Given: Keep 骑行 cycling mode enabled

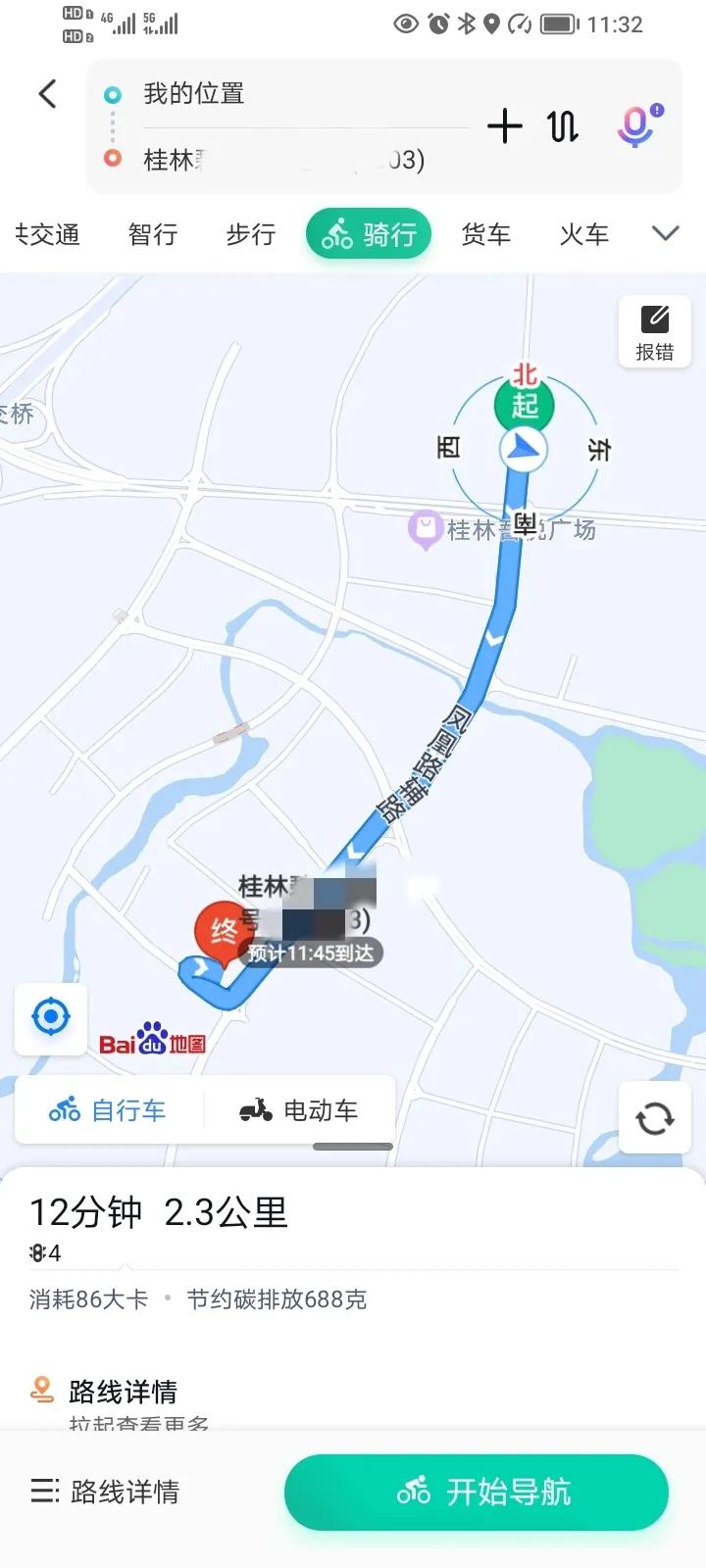Looking at the screenshot, I should point(368,233).
